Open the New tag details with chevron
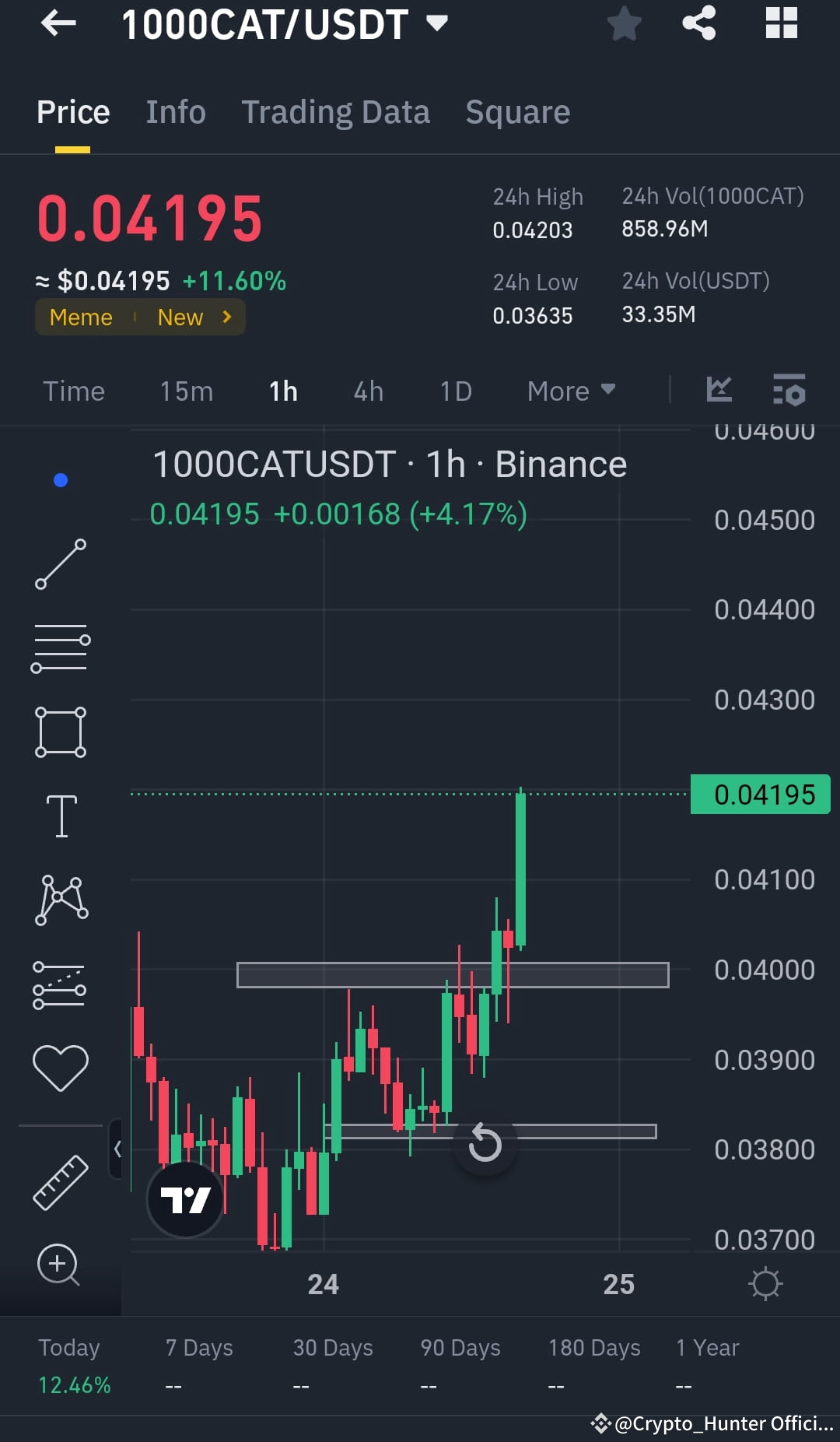The image size is (840, 1442). pyautogui.click(x=226, y=317)
